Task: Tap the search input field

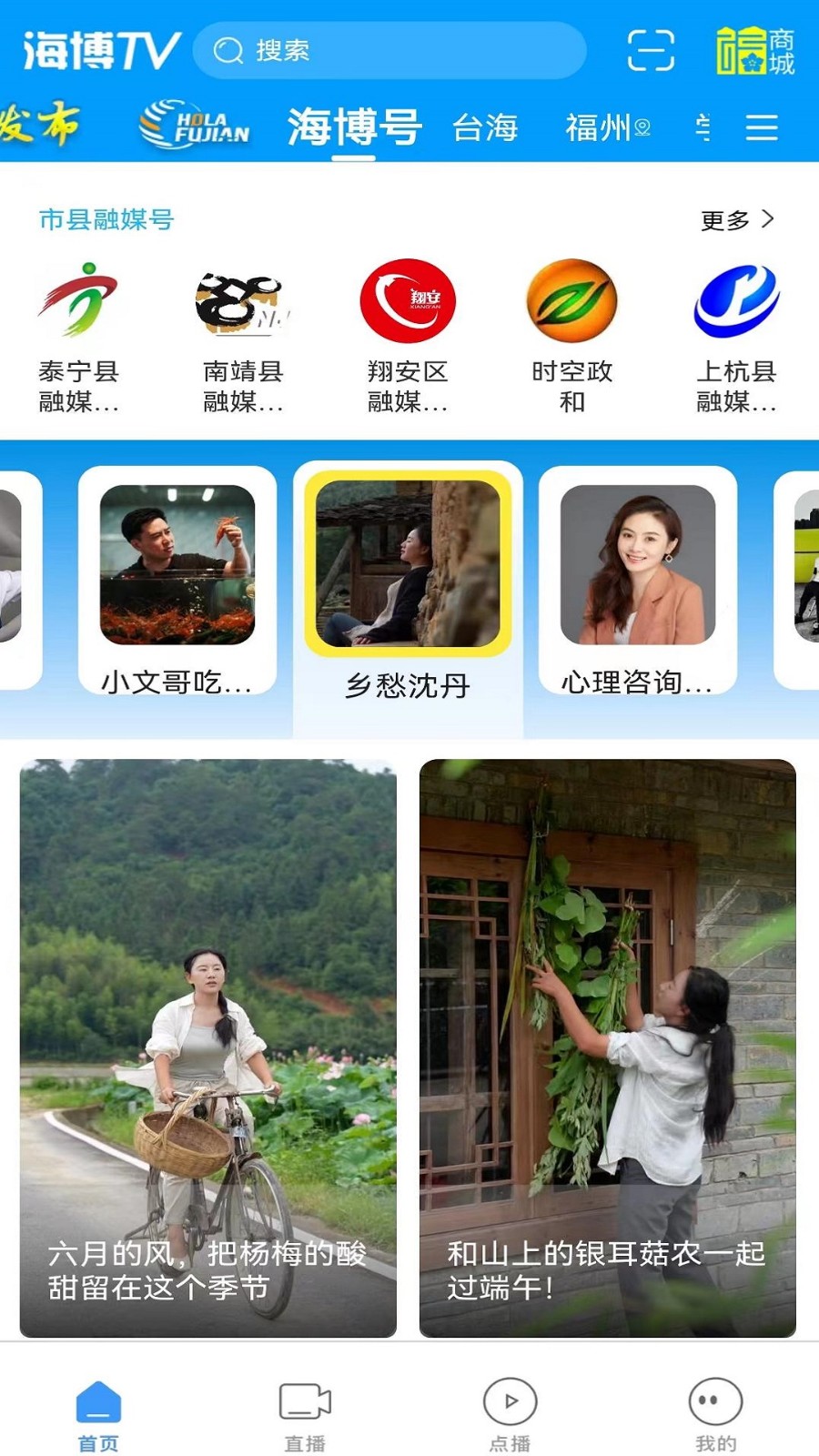Action: point(389,51)
